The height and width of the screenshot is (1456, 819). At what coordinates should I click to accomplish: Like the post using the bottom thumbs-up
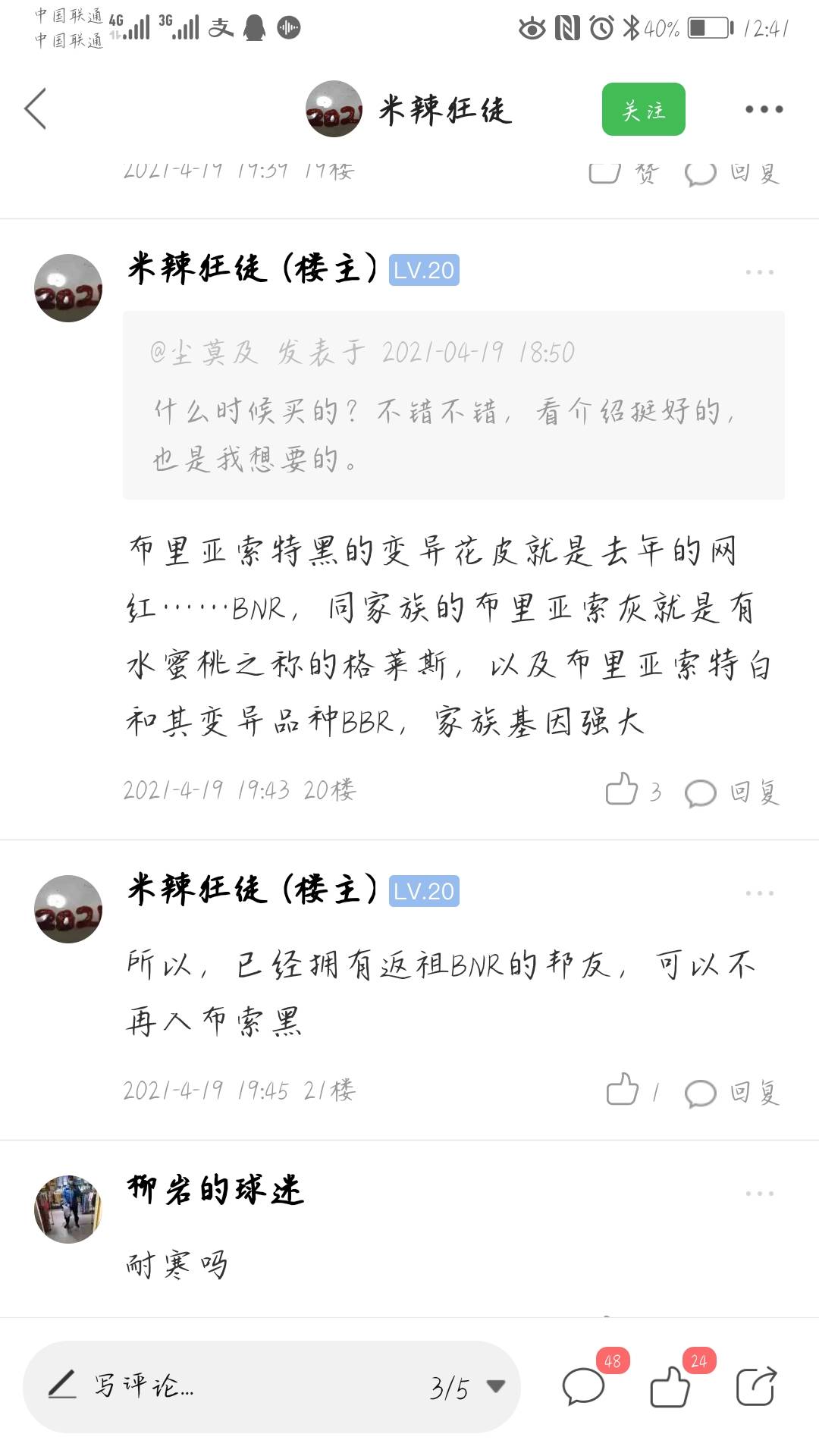pos(671,1387)
